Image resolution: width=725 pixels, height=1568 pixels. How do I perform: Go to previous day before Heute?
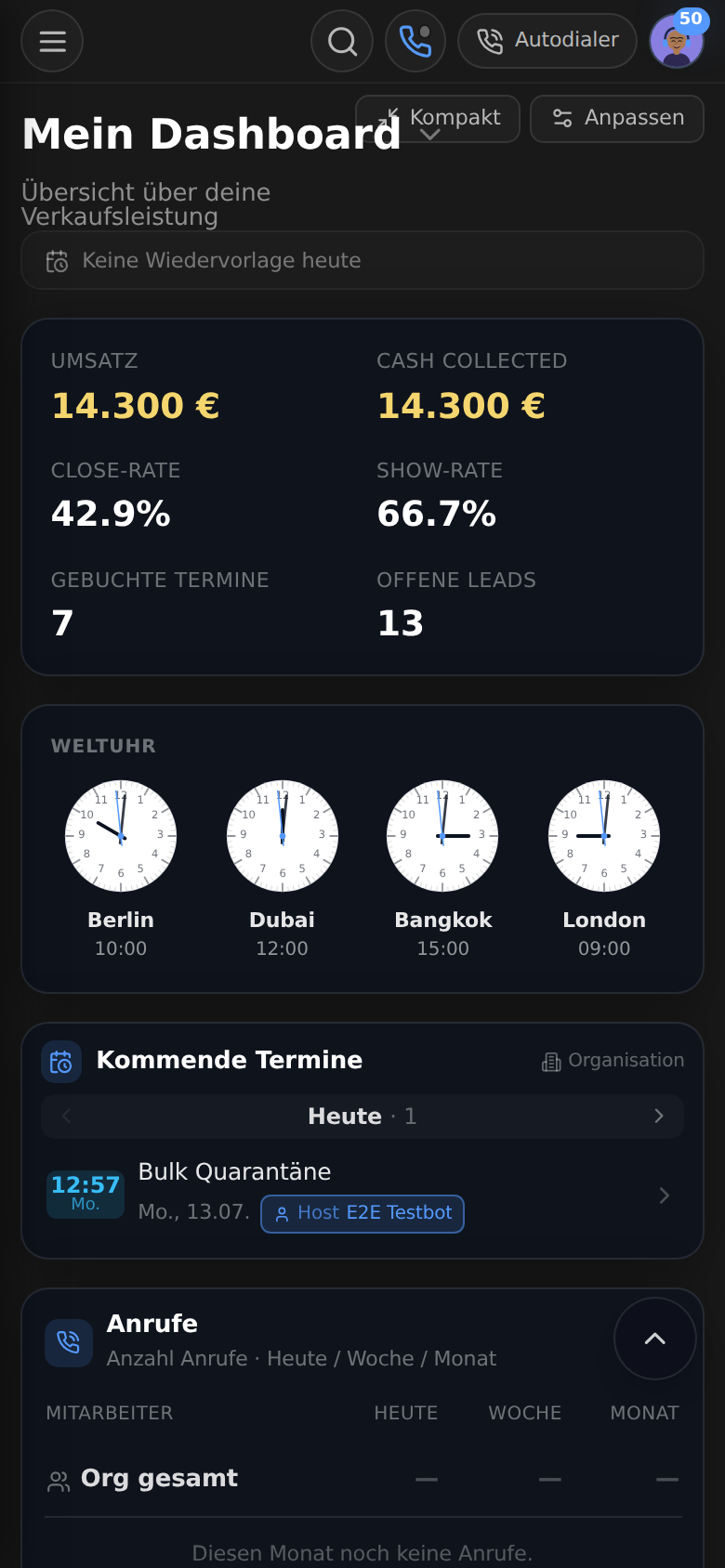[x=66, y=1116]
